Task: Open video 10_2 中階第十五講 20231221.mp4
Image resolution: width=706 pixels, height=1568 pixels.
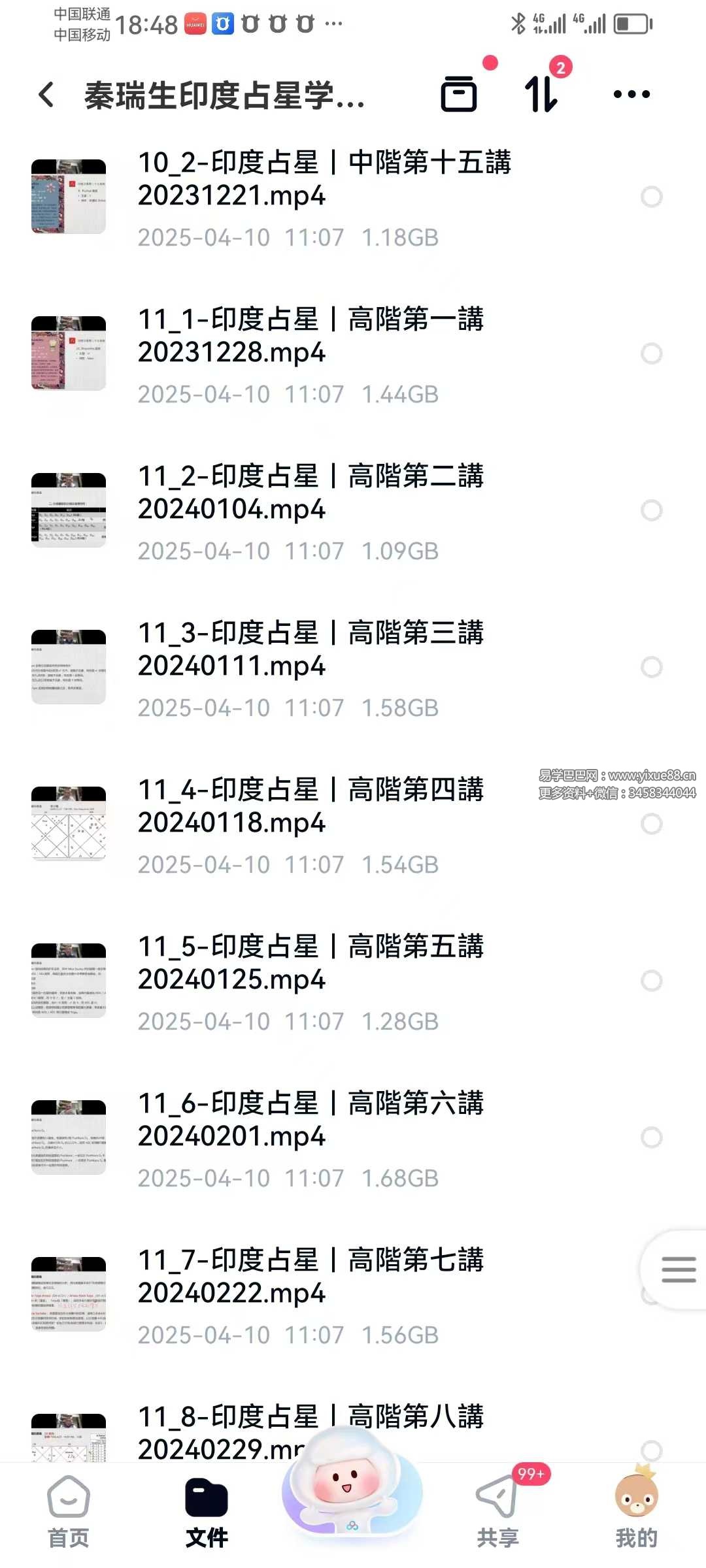Action: point(324,180)
